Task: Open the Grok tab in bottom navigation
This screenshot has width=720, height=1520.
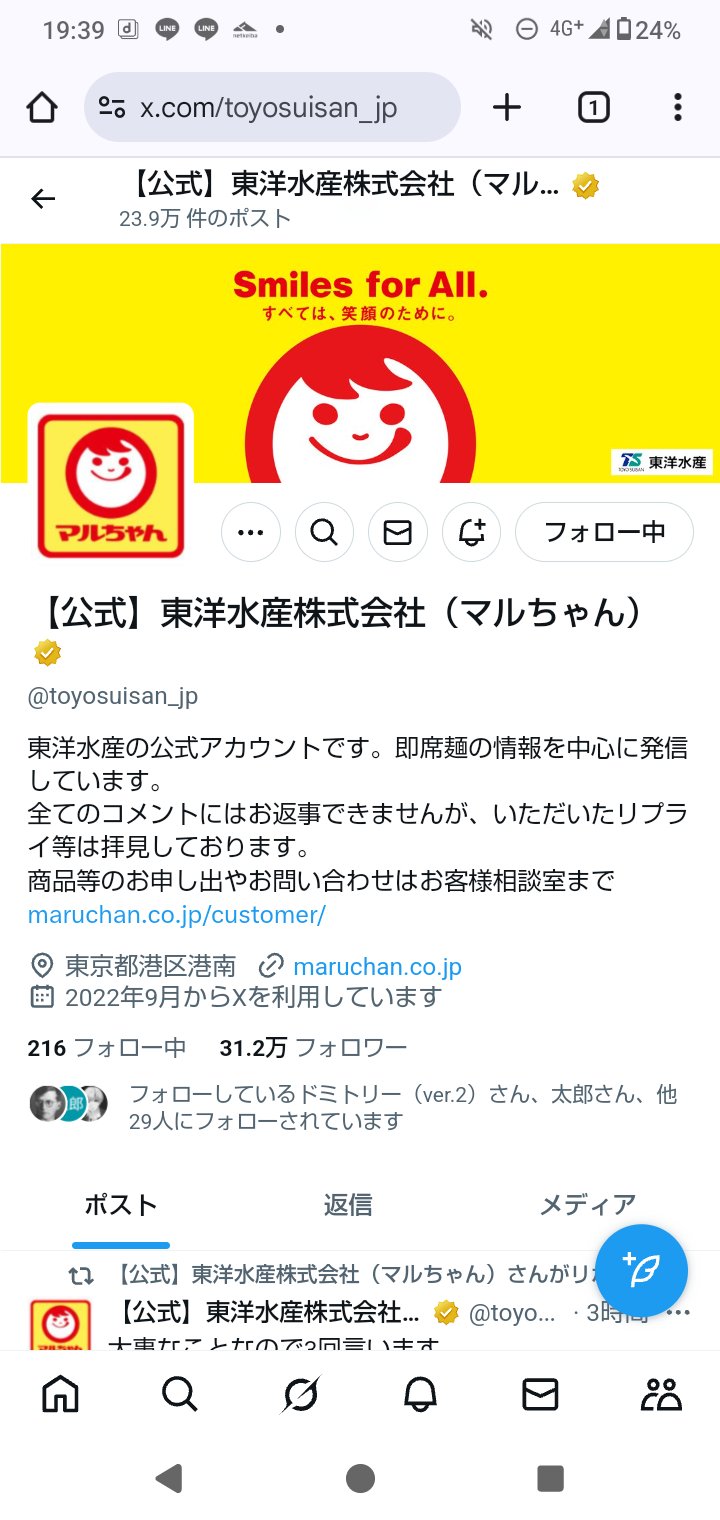Action: pyautogui.click(x=300, y=1393)
